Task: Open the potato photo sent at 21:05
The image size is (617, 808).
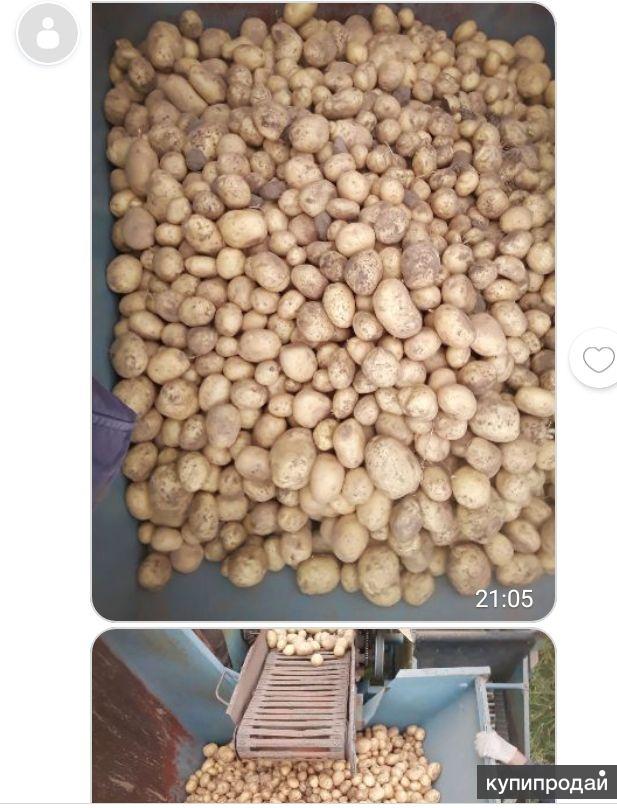Action: pyautogui.click(x=323, y=310)
